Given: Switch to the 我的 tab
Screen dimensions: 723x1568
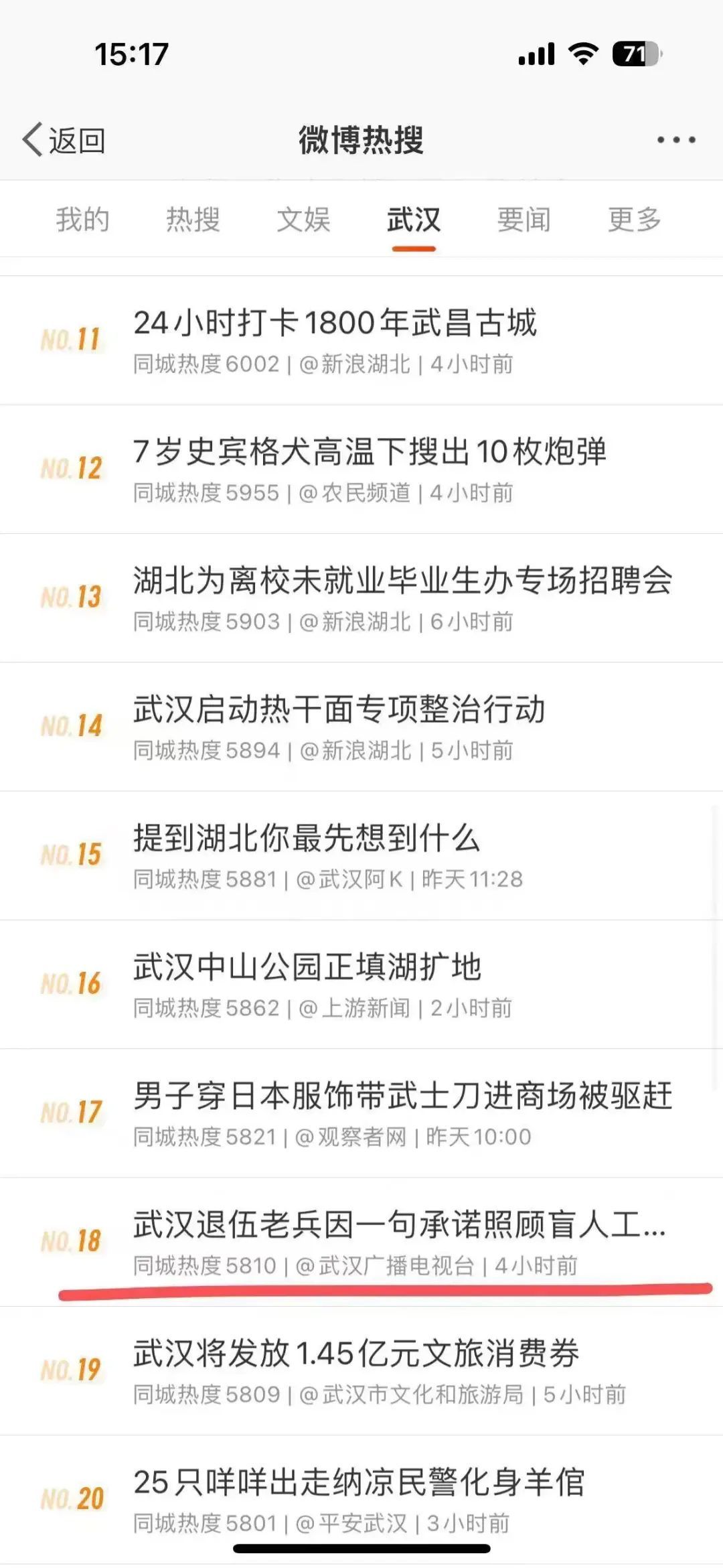Looking at the screenshot, I should pyautogui.click(x=82, y=220).
